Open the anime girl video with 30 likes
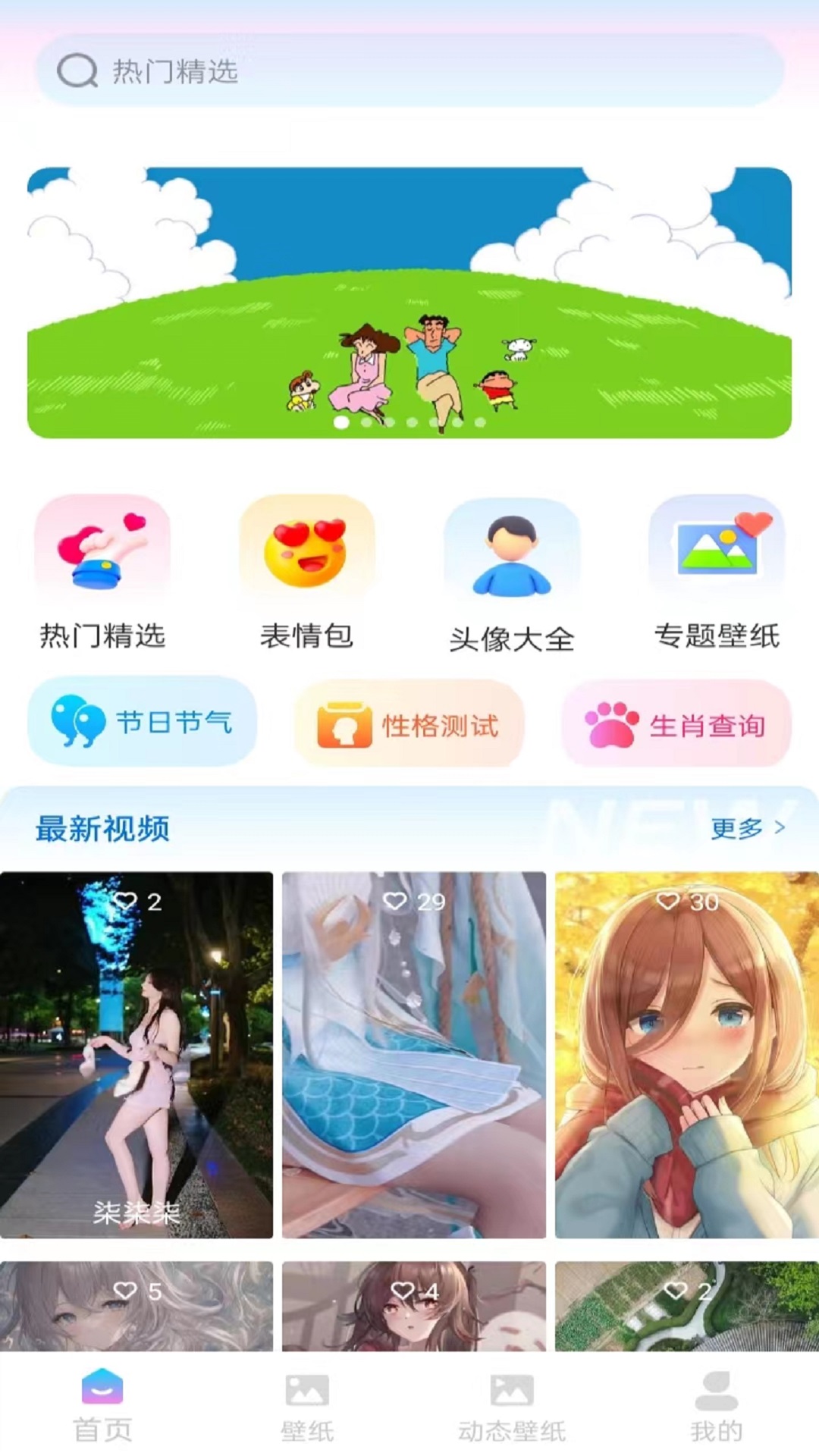This screenshot has width=819, height=1456. pyautogui.click(x=686, y=1054)
